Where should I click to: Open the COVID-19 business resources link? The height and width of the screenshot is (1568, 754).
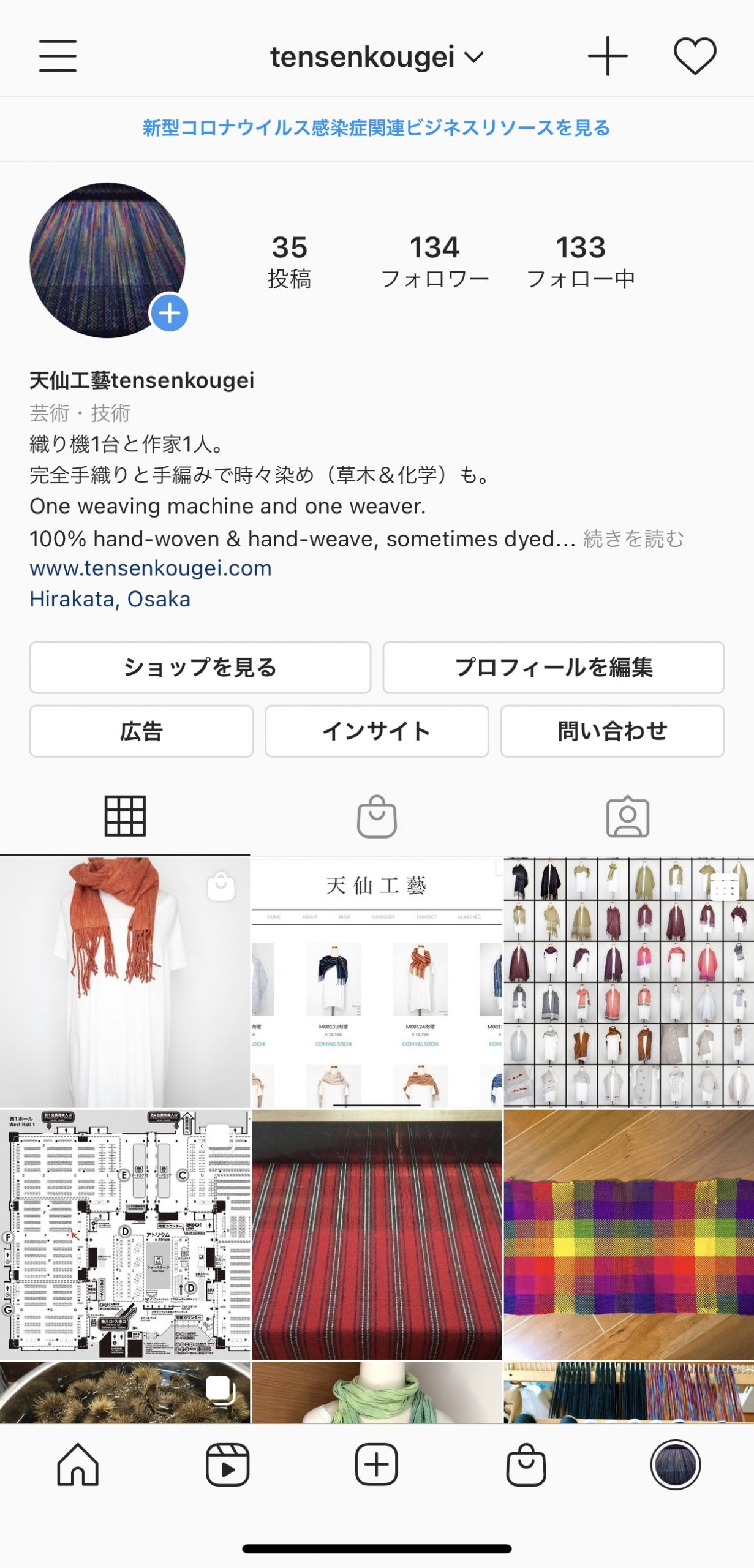[x=376, y=128]
